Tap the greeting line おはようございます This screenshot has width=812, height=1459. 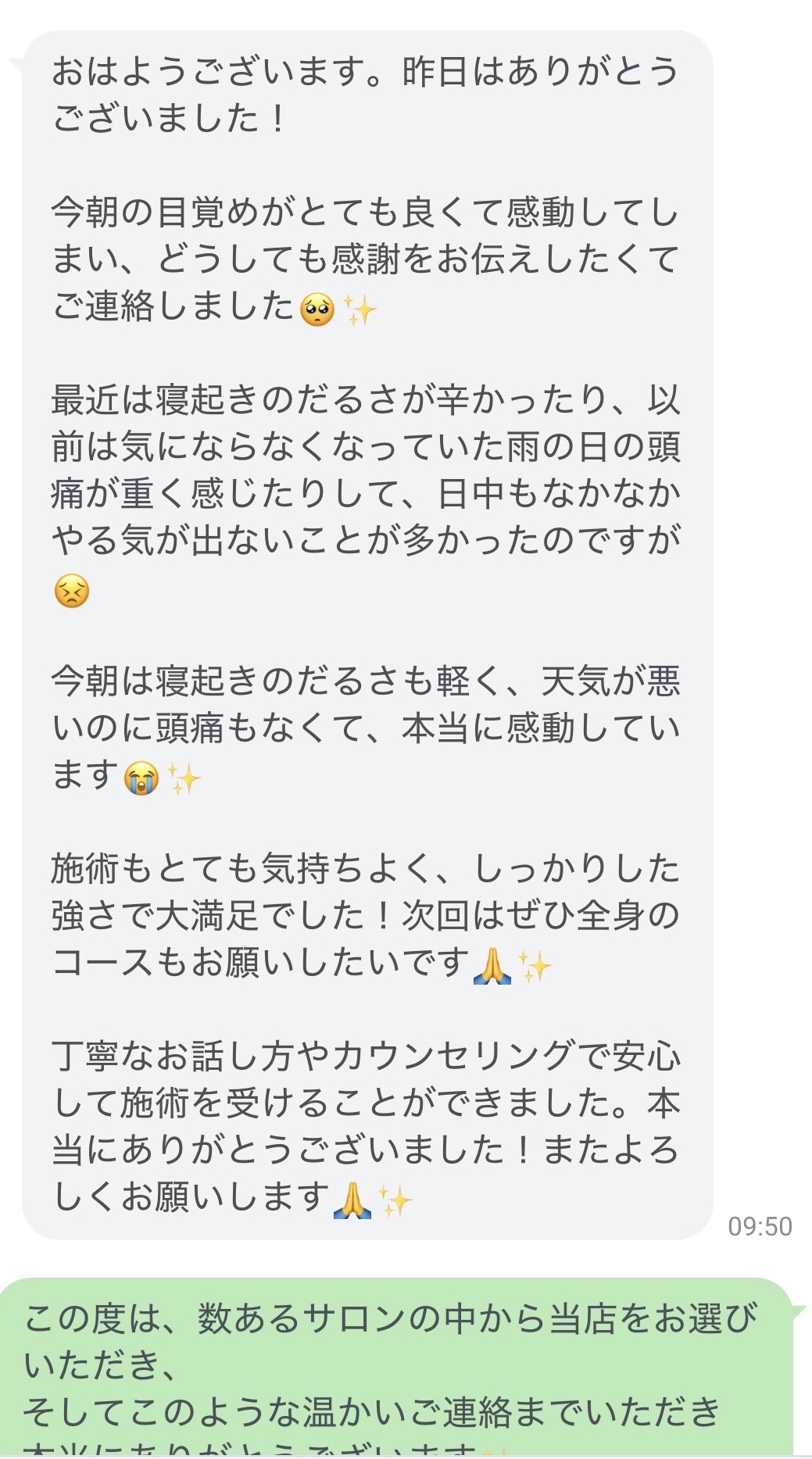[180, 69]
